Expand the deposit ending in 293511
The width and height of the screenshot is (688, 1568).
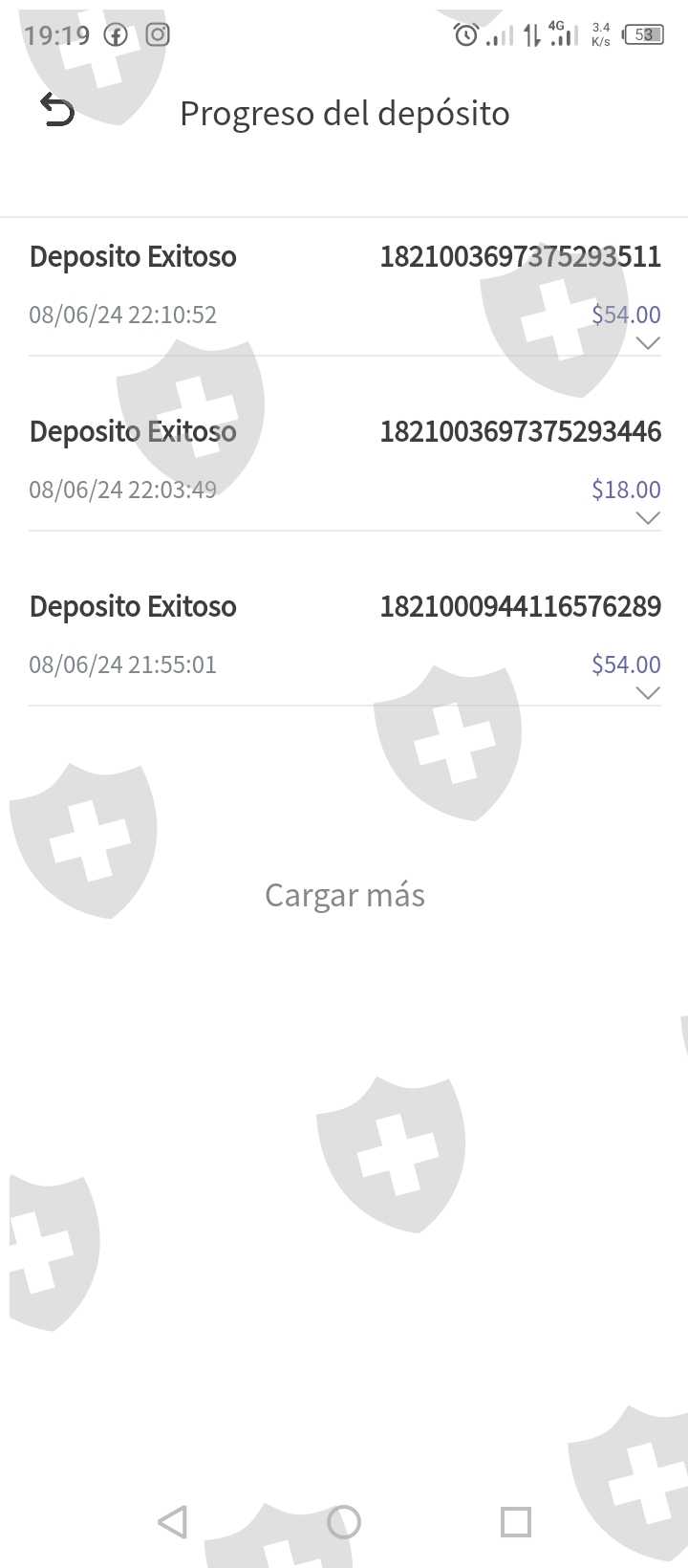648,343
